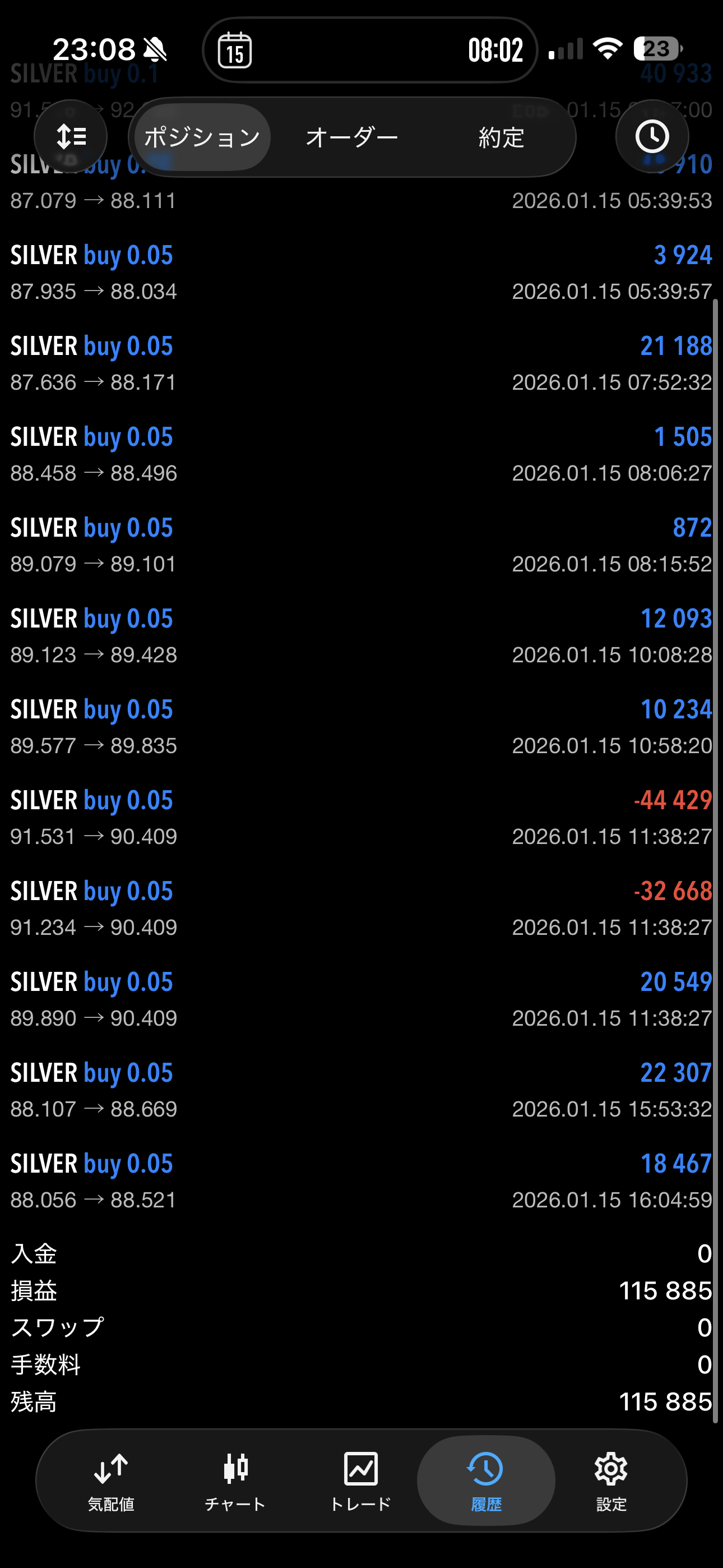Select the 履歴 tab

click(486, 1481)
